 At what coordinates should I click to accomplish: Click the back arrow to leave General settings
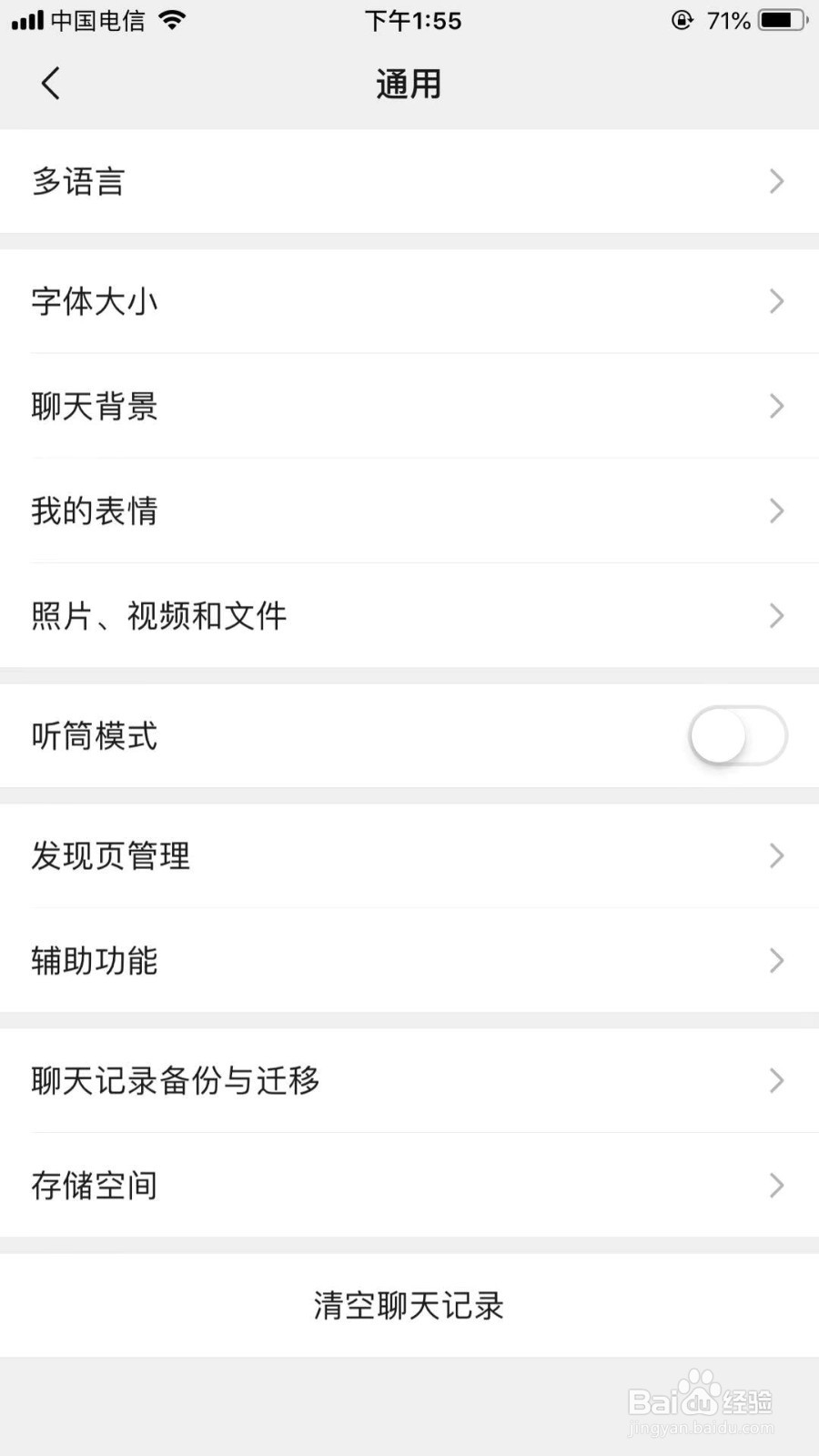pos(50,83)
